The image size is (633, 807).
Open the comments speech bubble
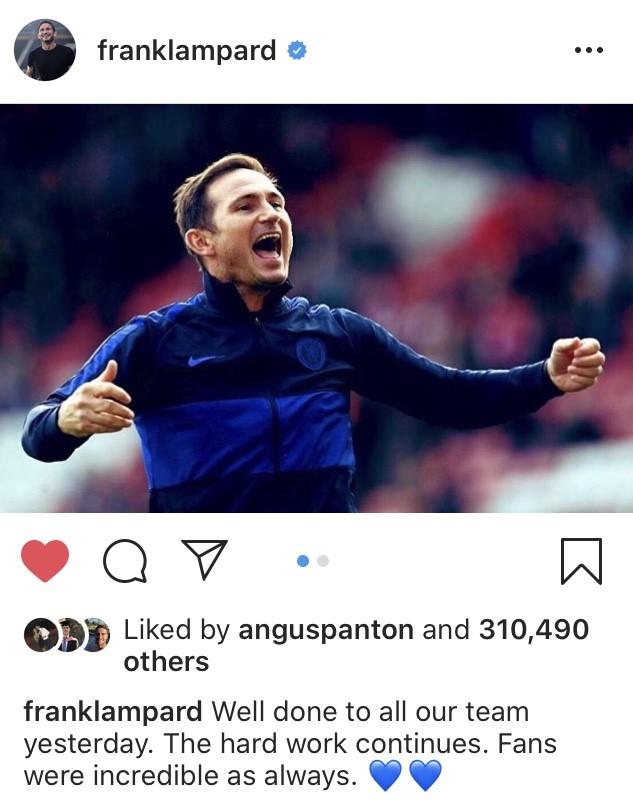[x=125, y=561]
